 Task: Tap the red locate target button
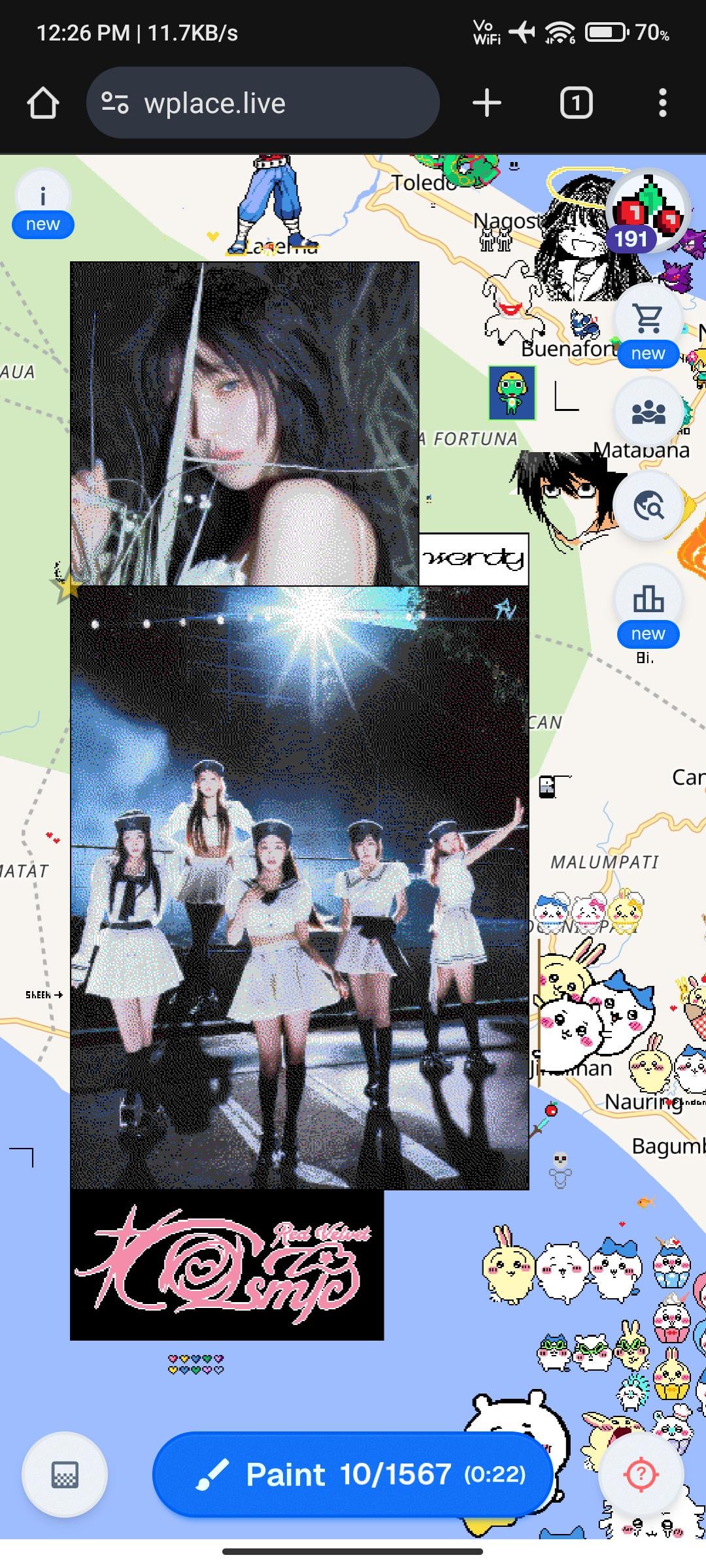641,1475
